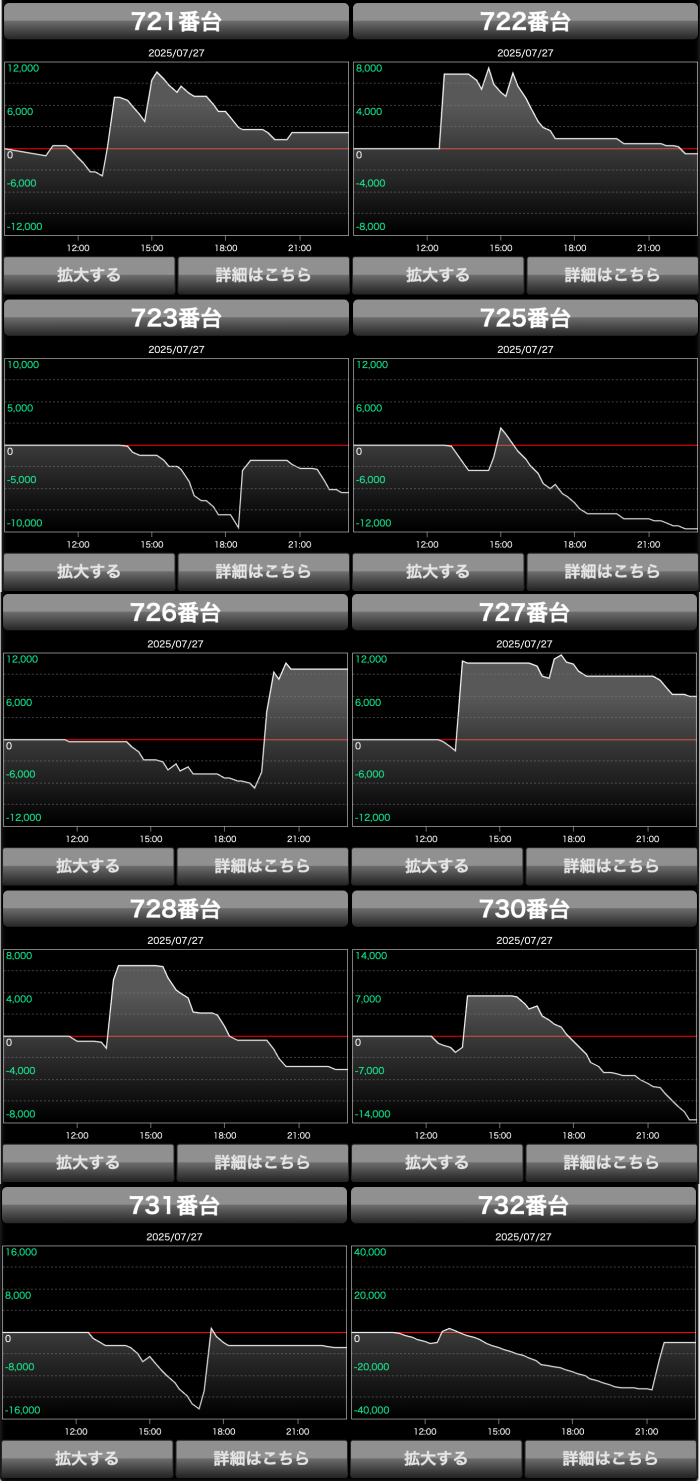Image resolution: width=700 pixels, height=1481 pixels.
Task: Enlarge the graph of 722番台
Action: (438, 275)
